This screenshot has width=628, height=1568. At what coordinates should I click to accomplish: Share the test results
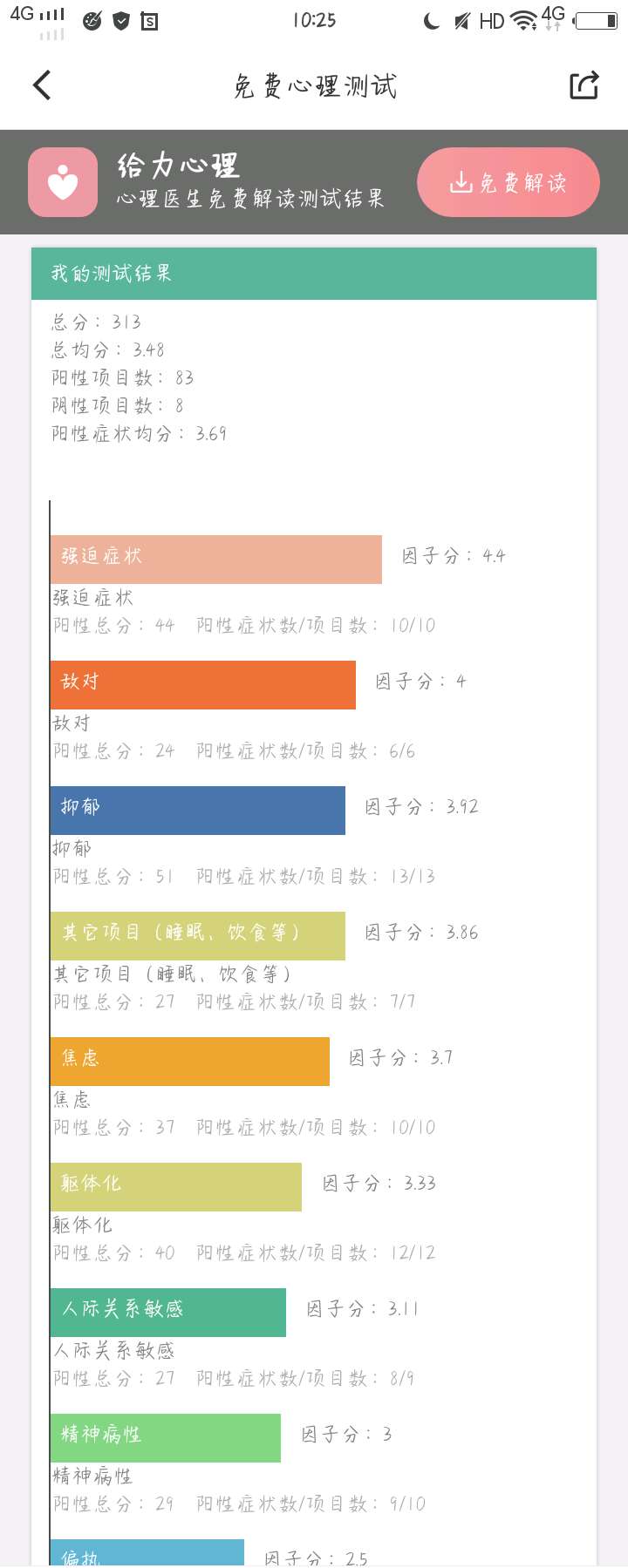pos(584,85)
